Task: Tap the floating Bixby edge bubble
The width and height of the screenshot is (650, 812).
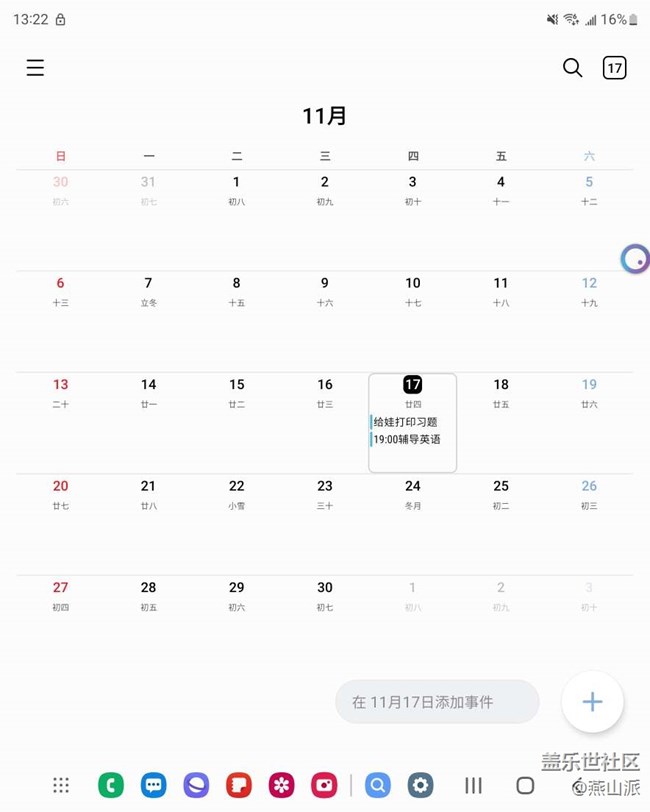Action: coord(635,259)
